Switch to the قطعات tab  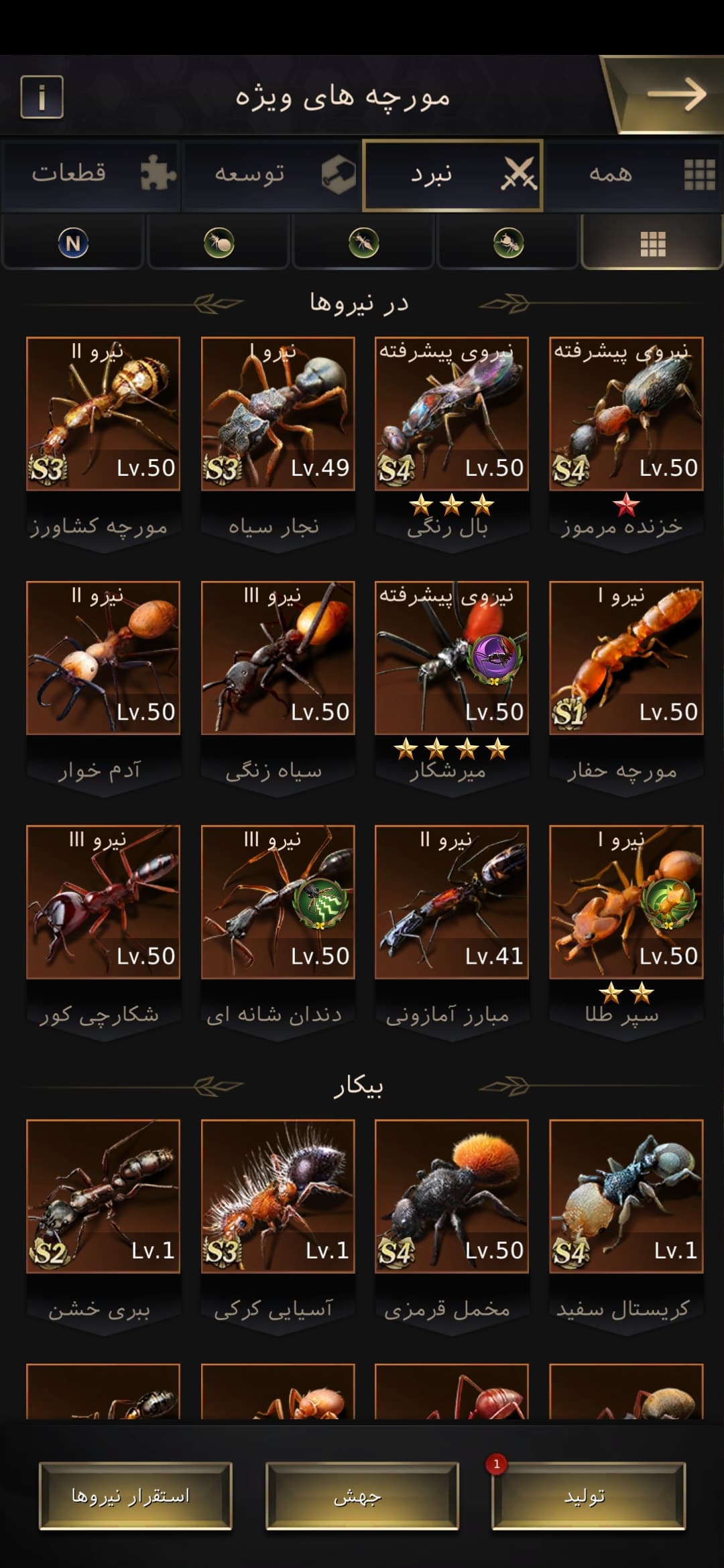[90, 174]
